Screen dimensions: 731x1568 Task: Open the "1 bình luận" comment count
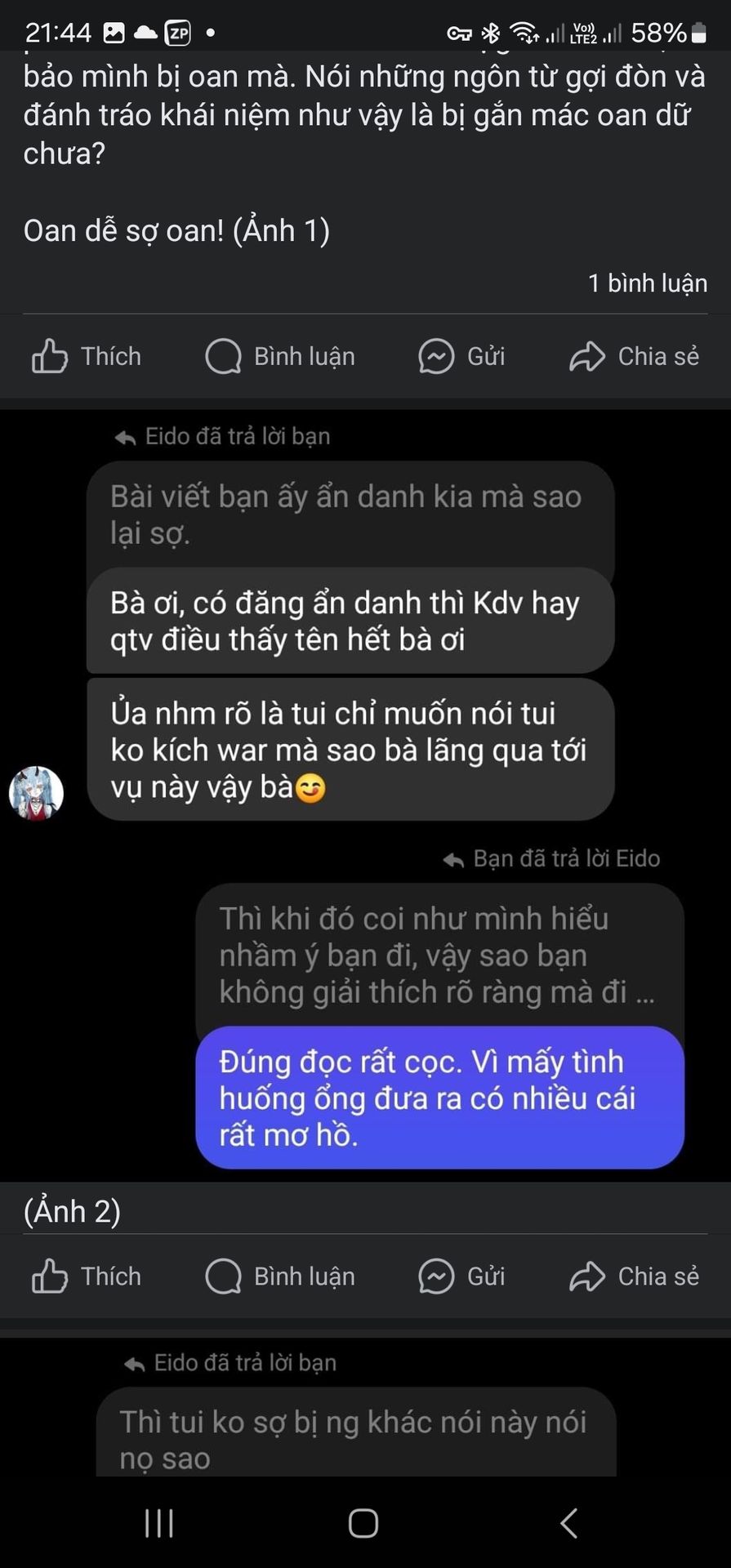648,283
